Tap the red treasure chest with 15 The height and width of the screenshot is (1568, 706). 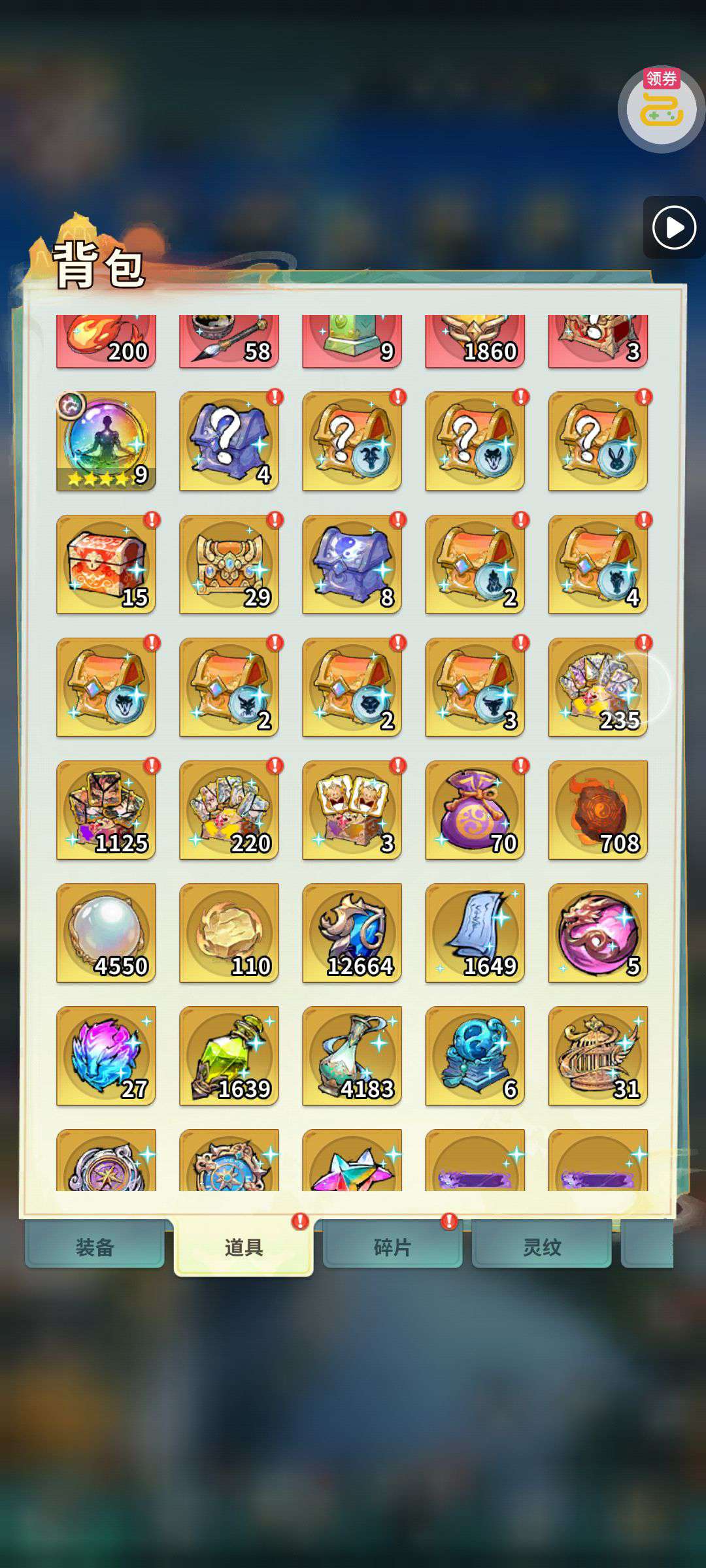(x=106, y=564)
